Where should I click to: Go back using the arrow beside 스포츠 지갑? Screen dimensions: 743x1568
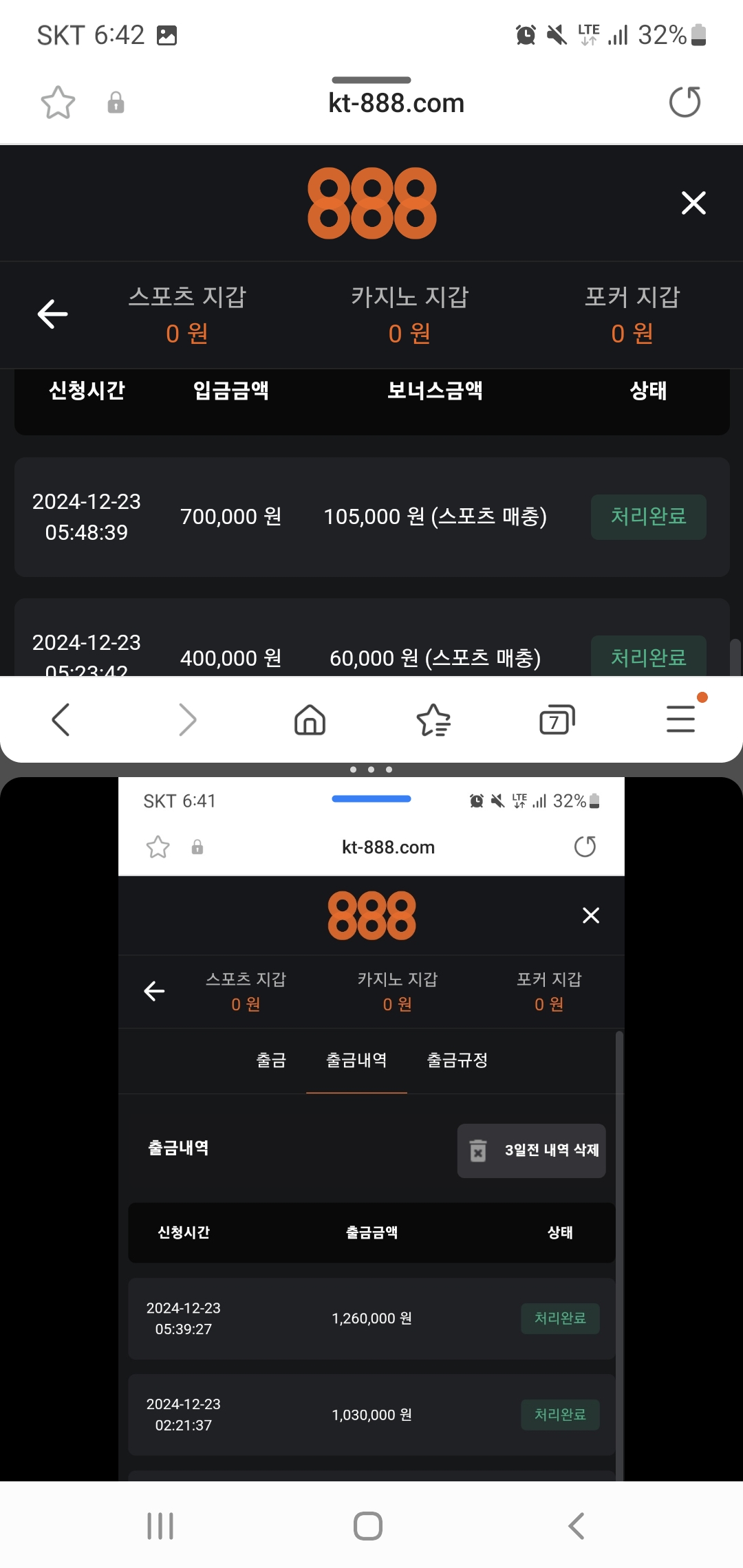coord(53,314)
